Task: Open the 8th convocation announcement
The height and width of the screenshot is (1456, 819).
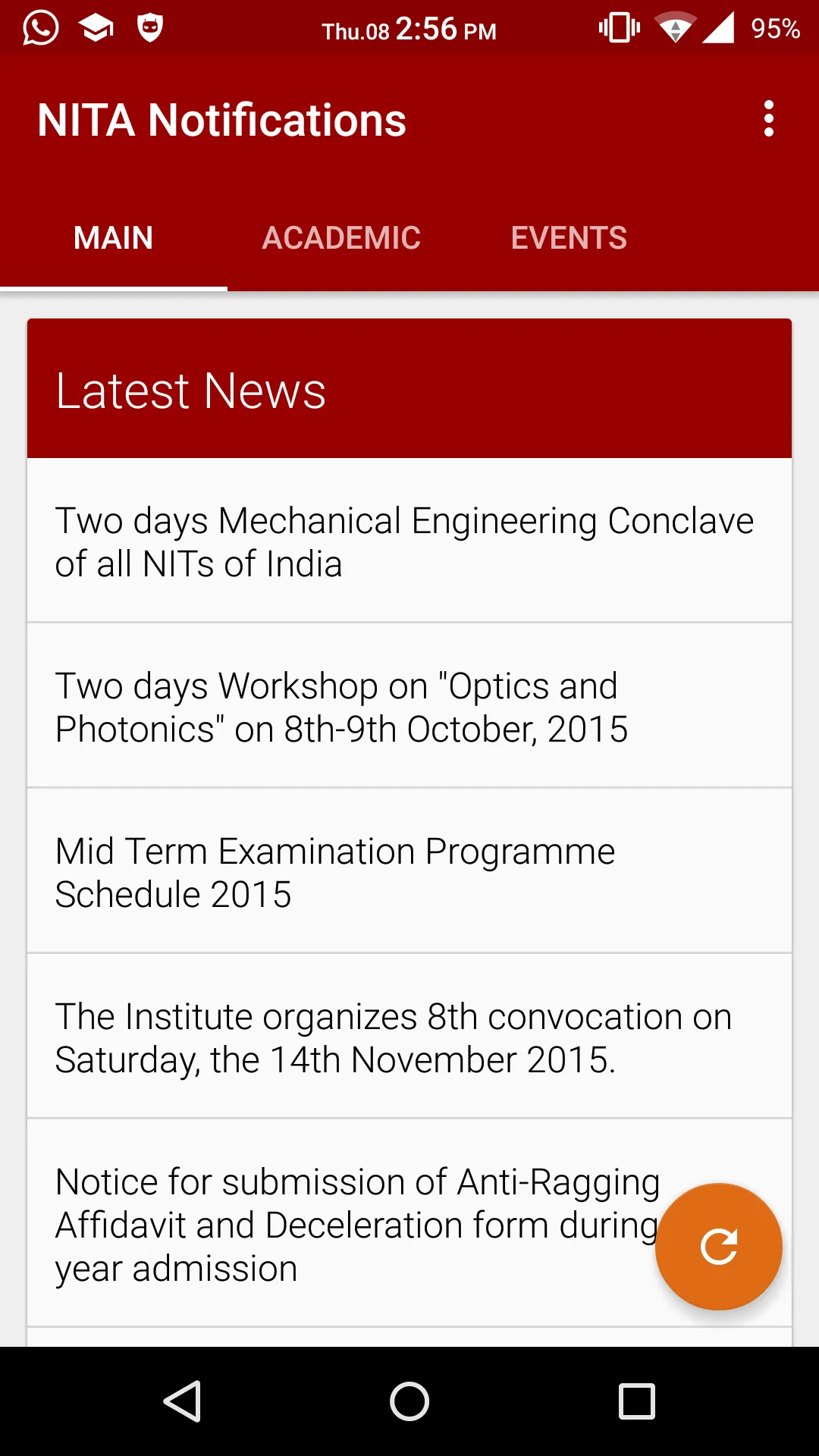Action: tap(409, 1037)
